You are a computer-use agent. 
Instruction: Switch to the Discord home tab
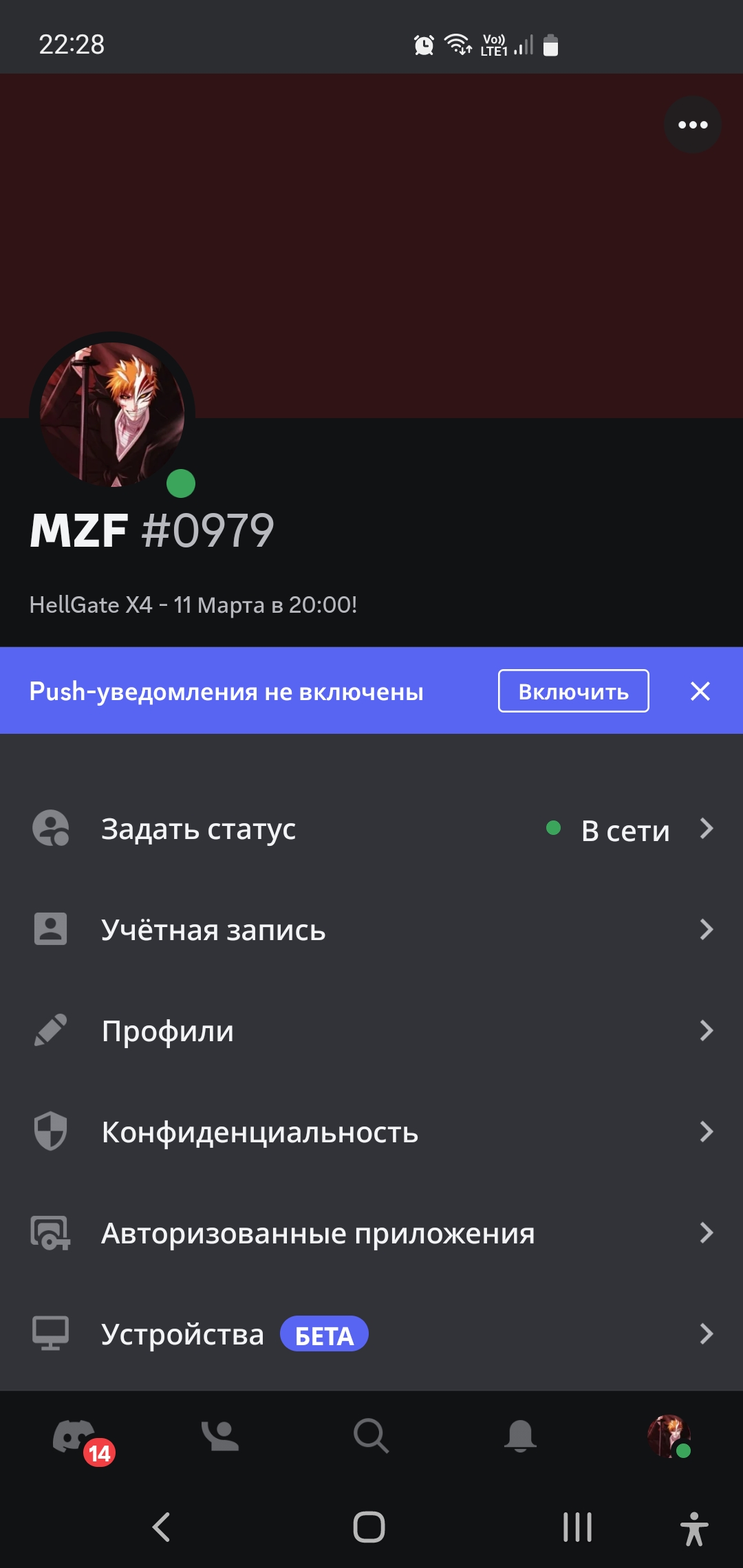[x=74, y=1437]
